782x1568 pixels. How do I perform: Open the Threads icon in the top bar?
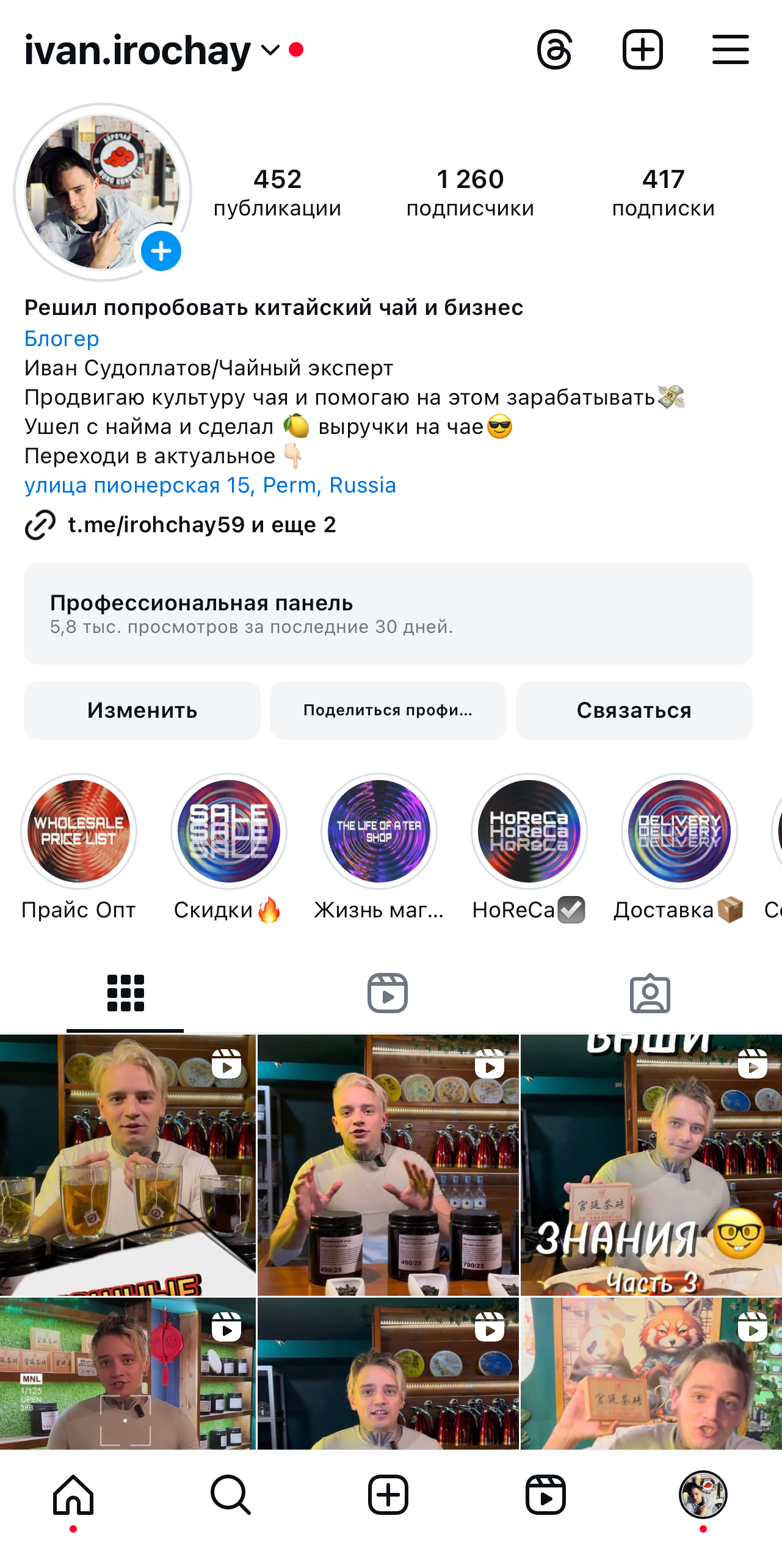pos(556,50)
